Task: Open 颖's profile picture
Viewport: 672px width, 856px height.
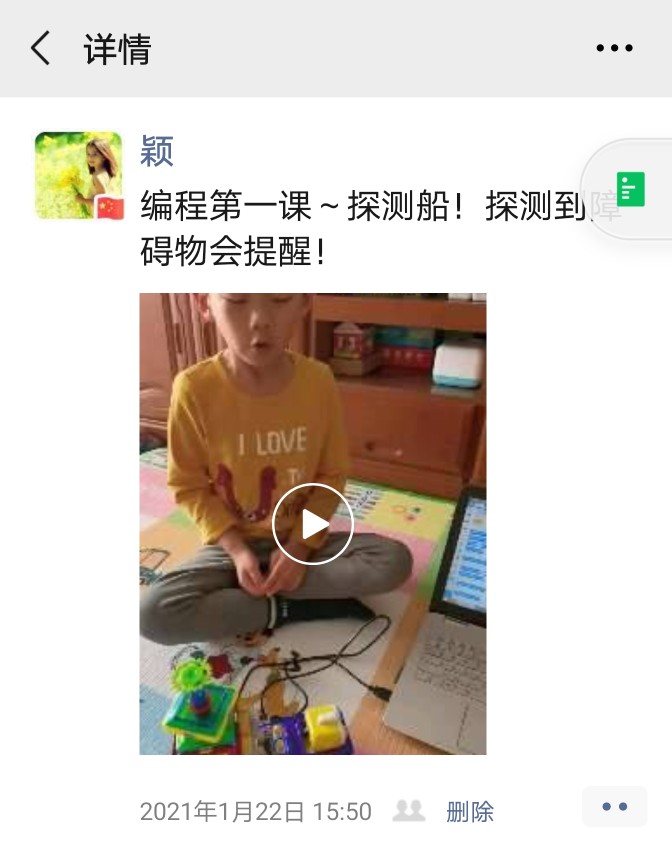Action: tap(79, 176)
